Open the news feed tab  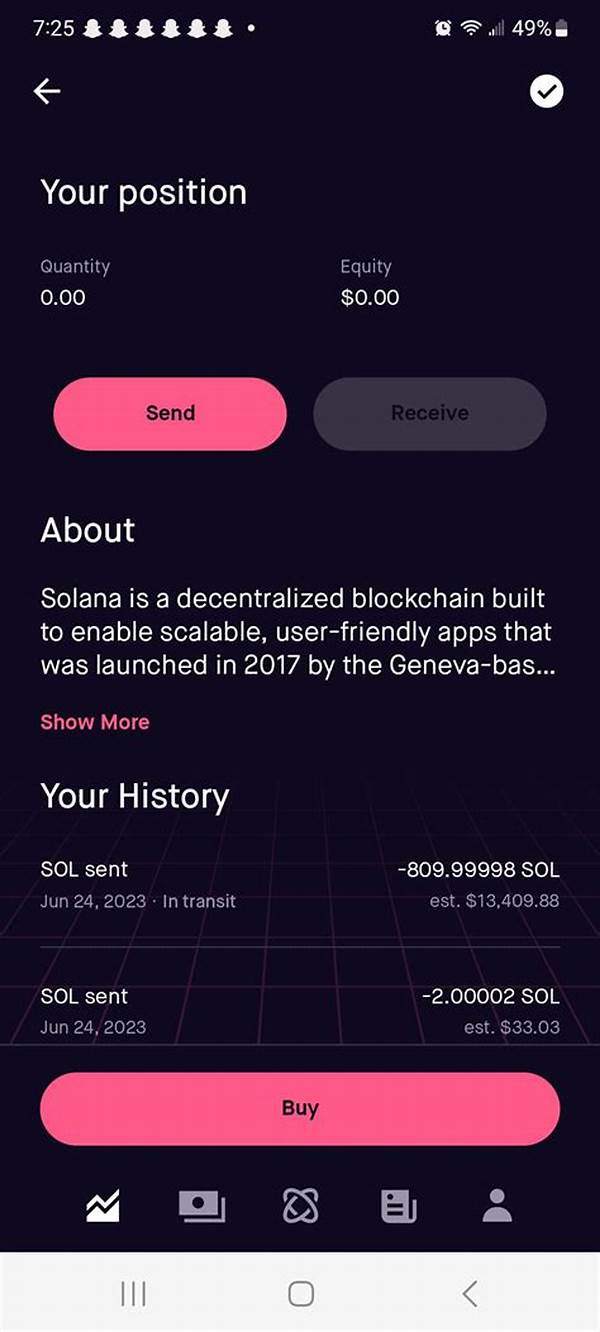click(x=398, y=1206)
